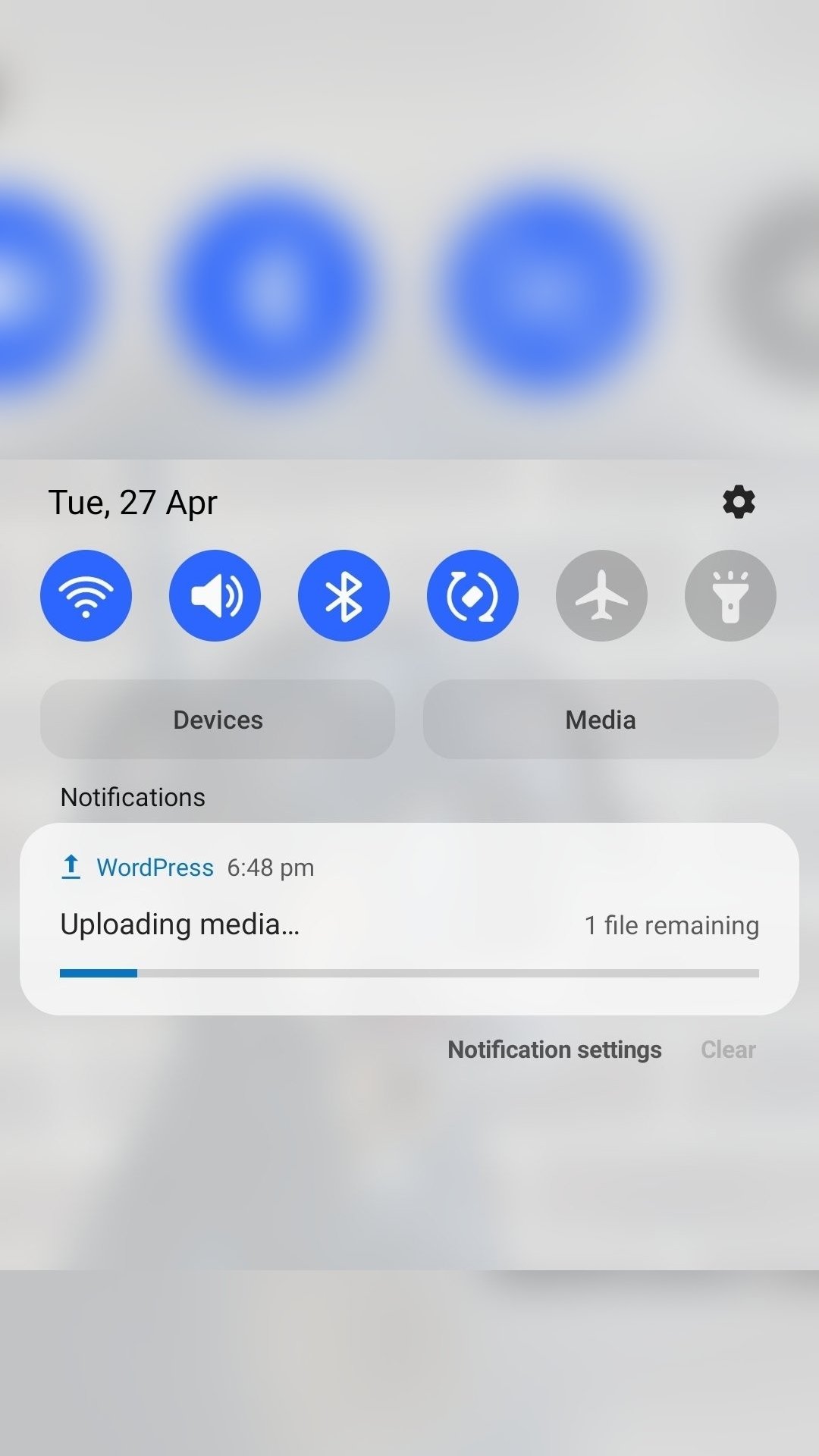Open WordPress uploading media notification
This screenshot has width=819, height=1456.
point(409,919)
